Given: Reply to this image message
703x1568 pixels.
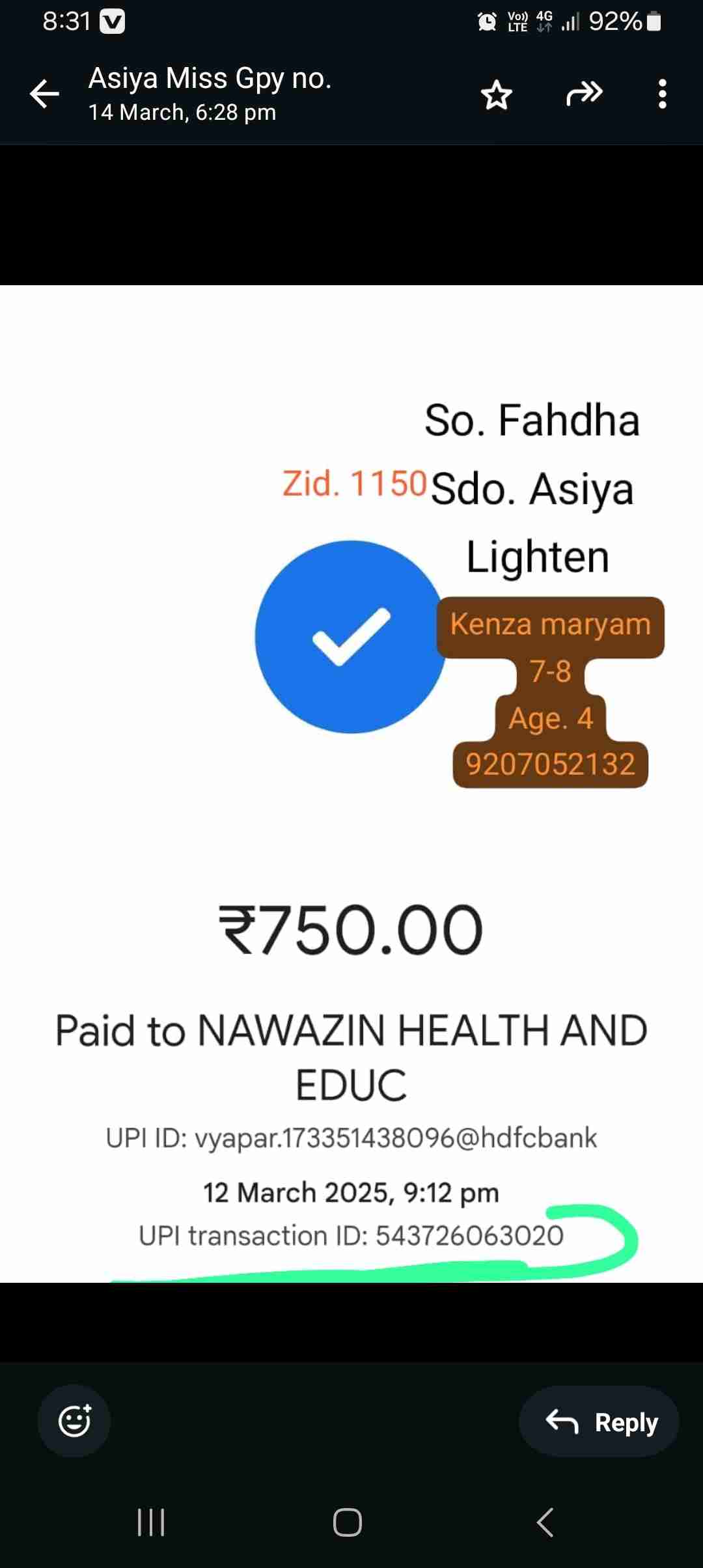Looking at the screenshot, I should tap(599, 1422).
